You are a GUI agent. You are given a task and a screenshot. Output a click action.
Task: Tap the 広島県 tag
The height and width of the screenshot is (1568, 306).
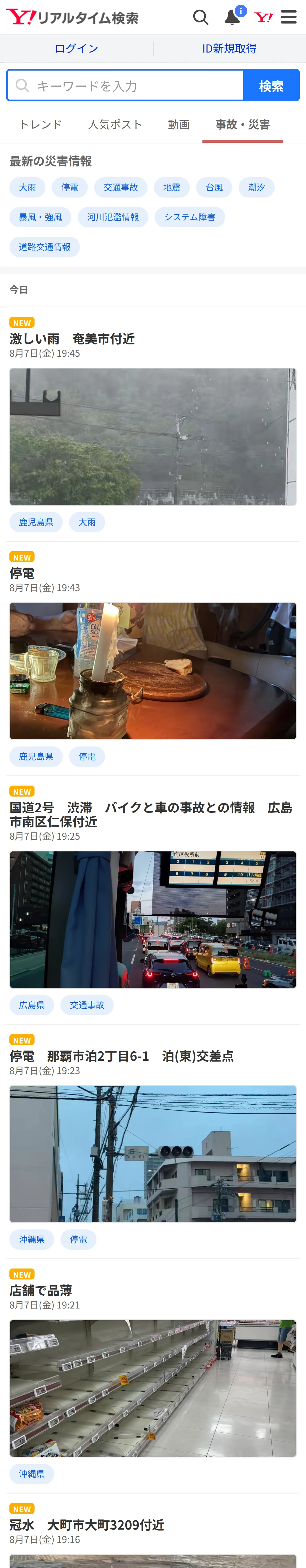(32, 1005)
